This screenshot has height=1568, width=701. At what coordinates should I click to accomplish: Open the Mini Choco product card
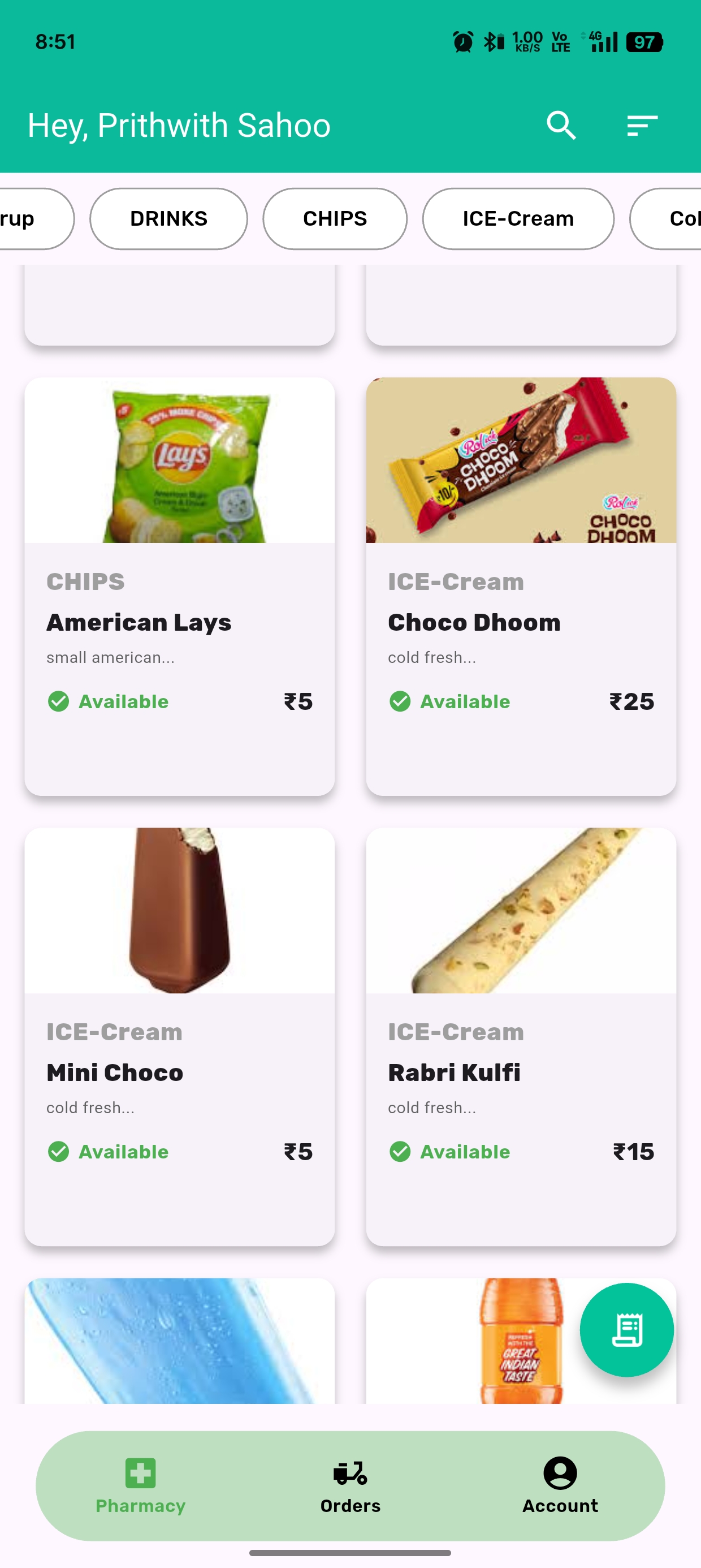pyautogui.click(x=180, y=1036)
